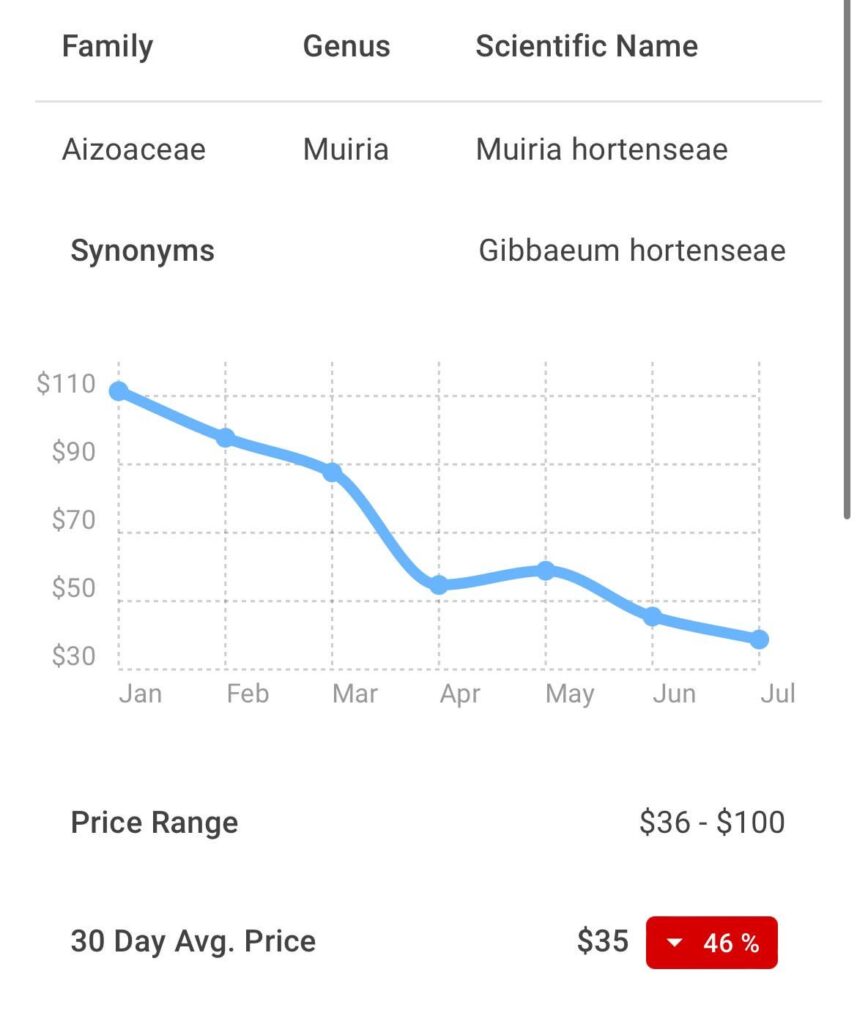
Task: Expand the Synonyms section
Action: click(143, 251)
